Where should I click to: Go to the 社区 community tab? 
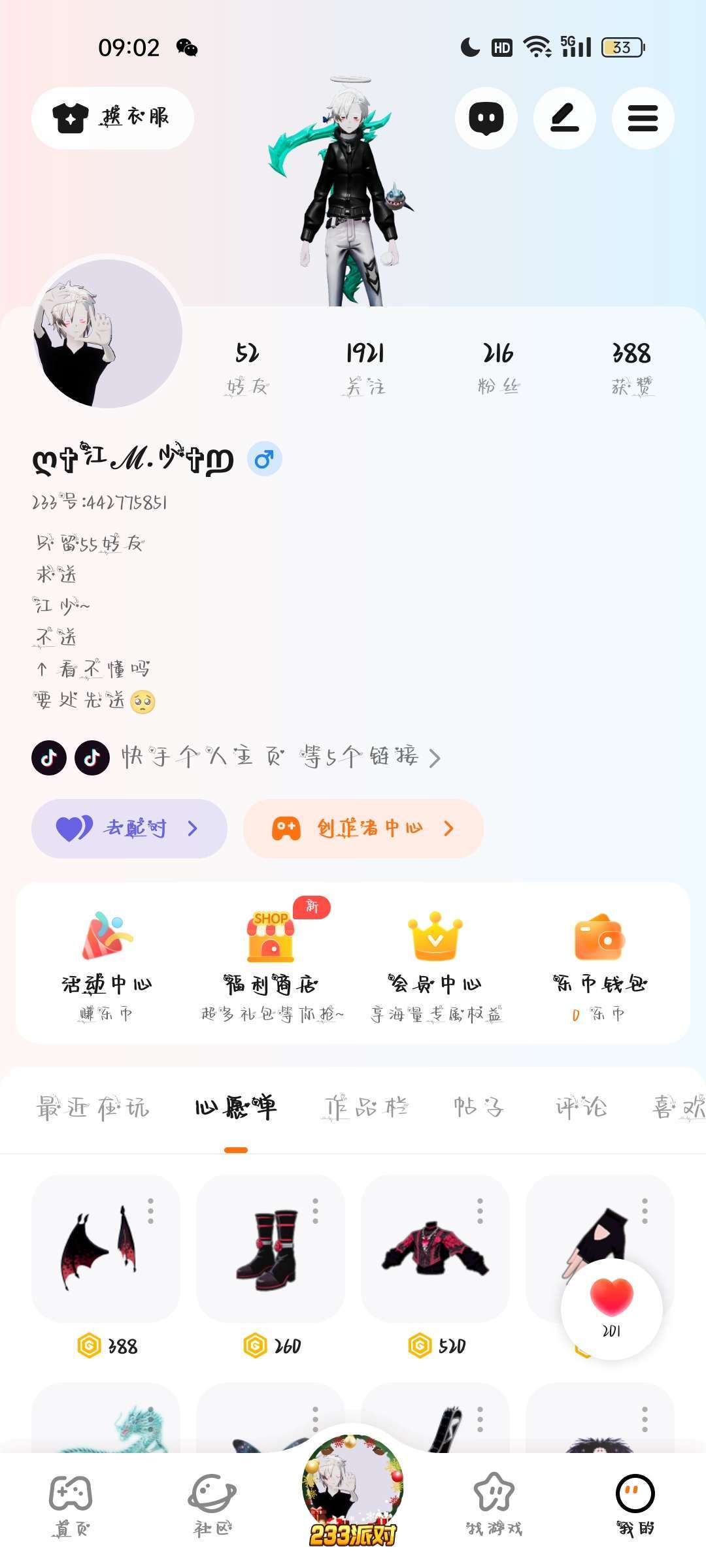click(x=212, y=1503)
